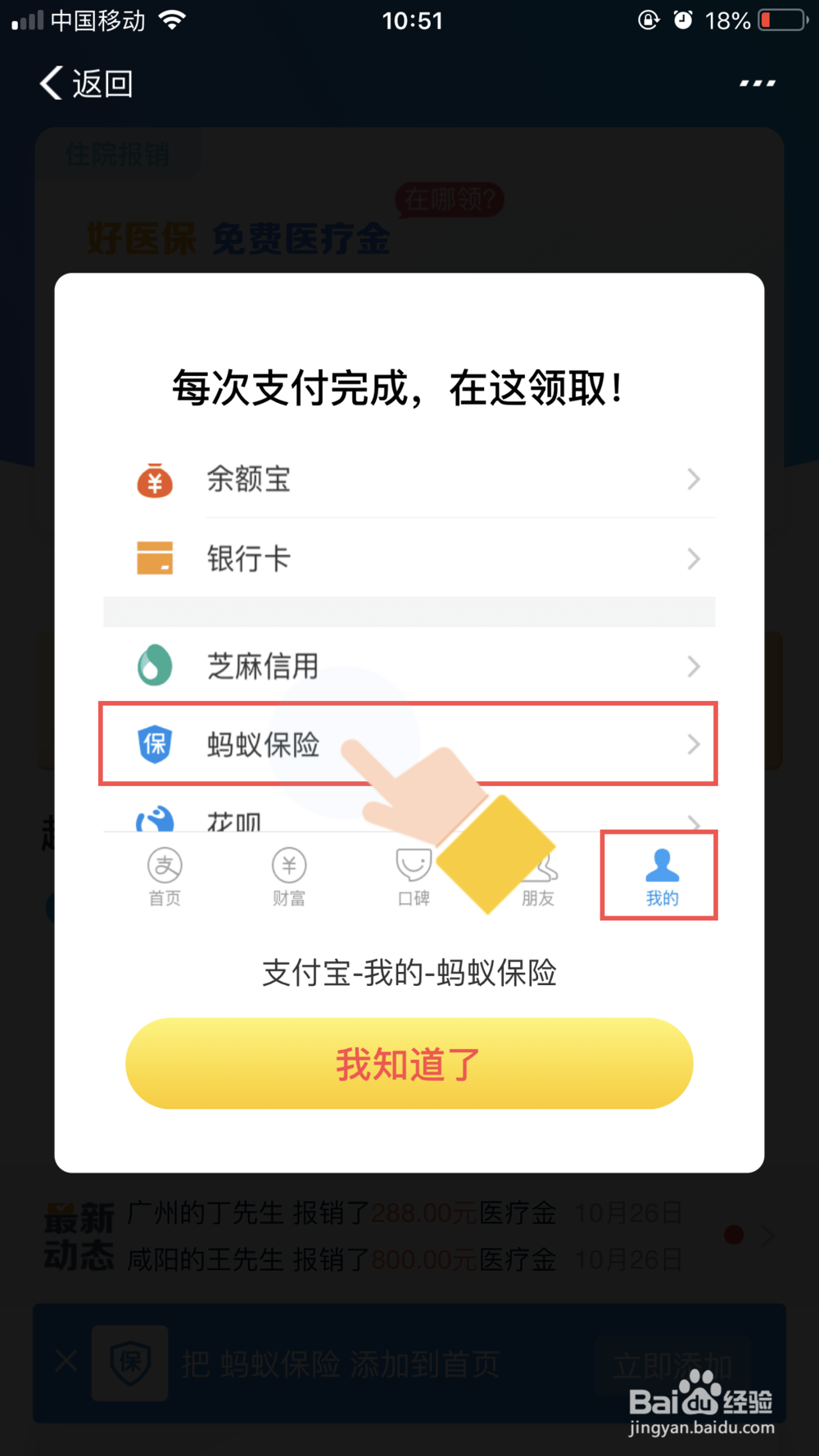Tap 立即添加 to add 蚂蚁保险 to homepage
Screen dimensions: 819x1456
(x=673, y=1363)
